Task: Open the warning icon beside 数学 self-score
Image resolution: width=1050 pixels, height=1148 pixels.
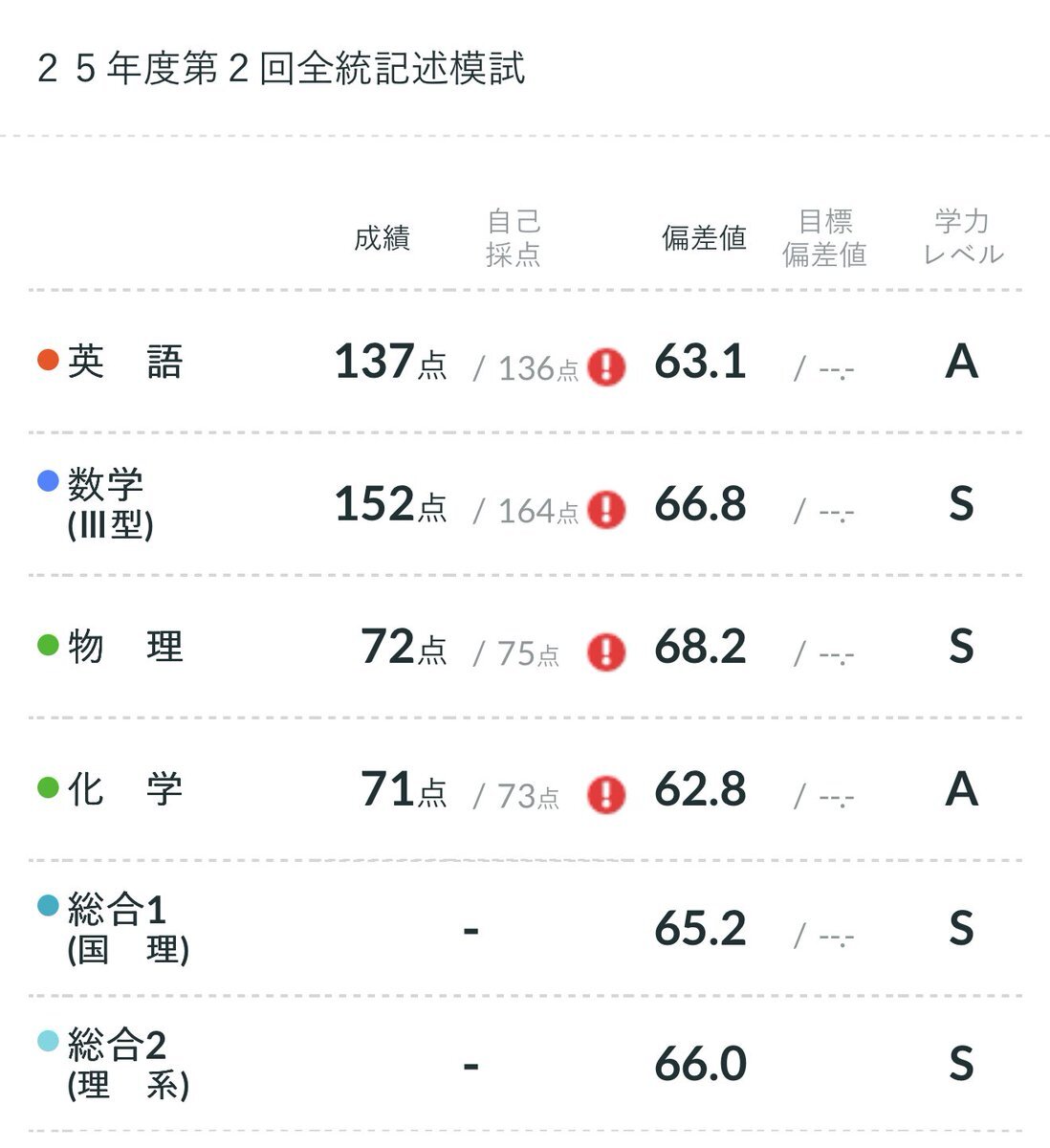Action: (x=606, y=510)
